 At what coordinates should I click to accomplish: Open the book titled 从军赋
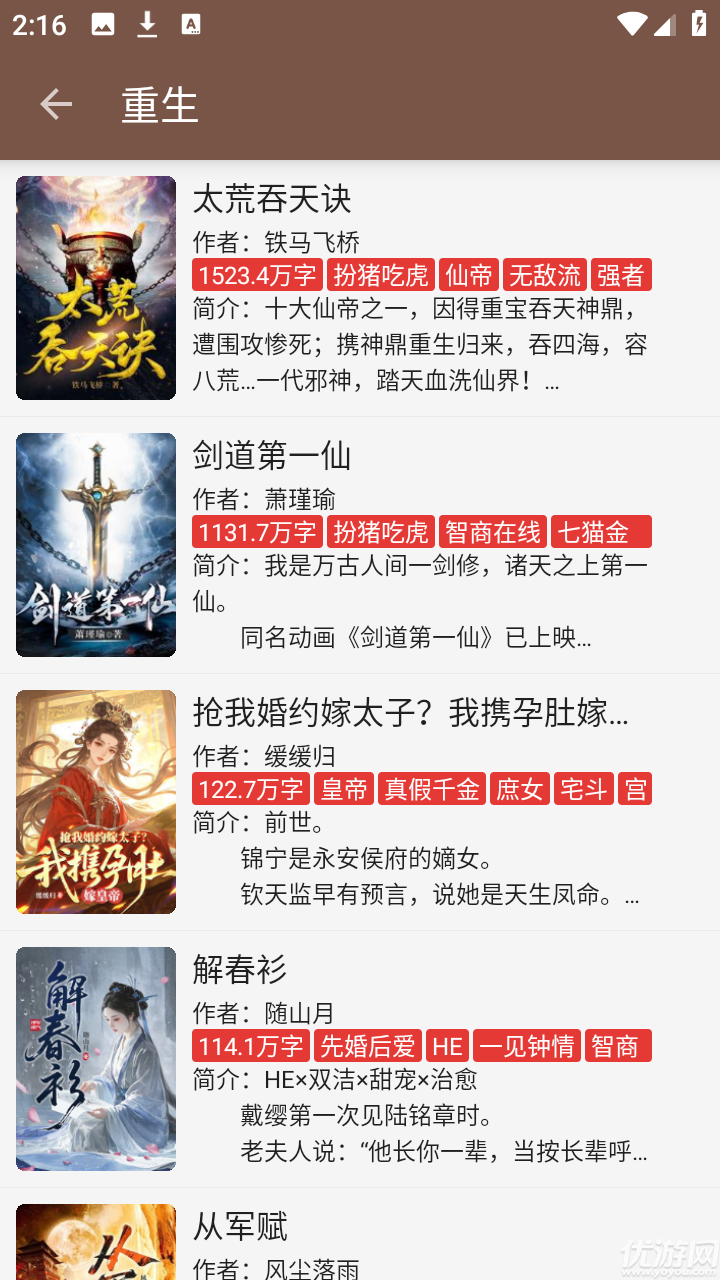click(x=239, y=1227)
